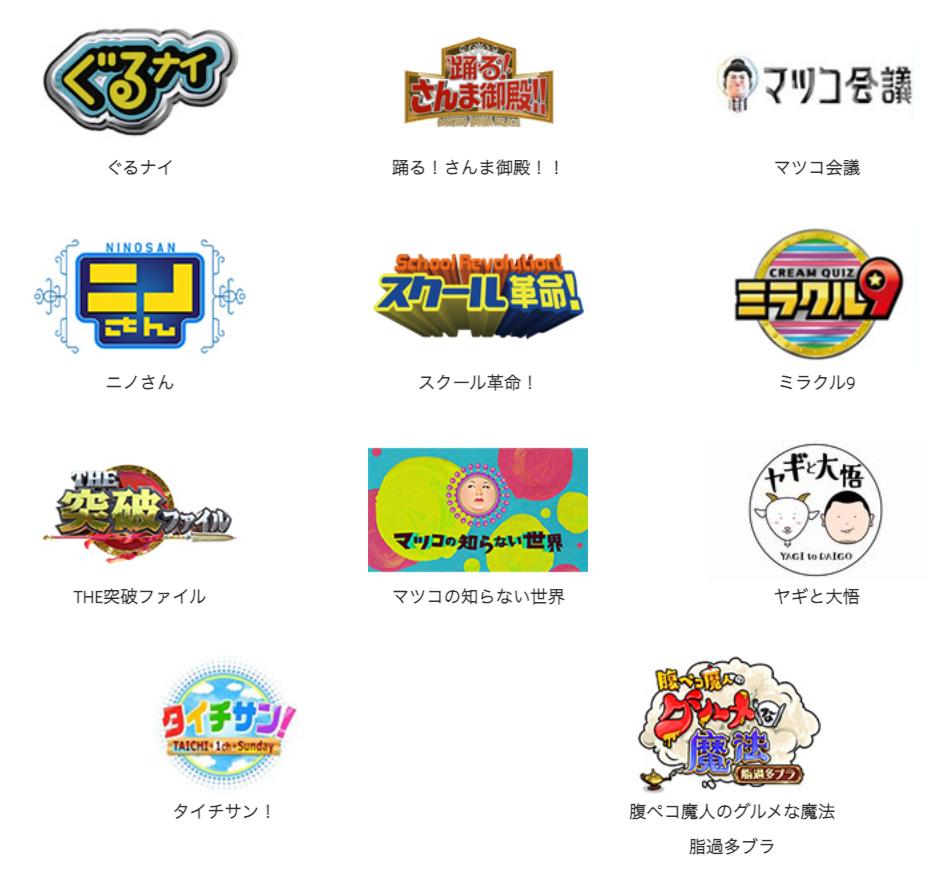Image resolution: width=950 pixels, height=888 pixels.
Task: Open the ぐるナイ program tile
Action: point(139,82)
